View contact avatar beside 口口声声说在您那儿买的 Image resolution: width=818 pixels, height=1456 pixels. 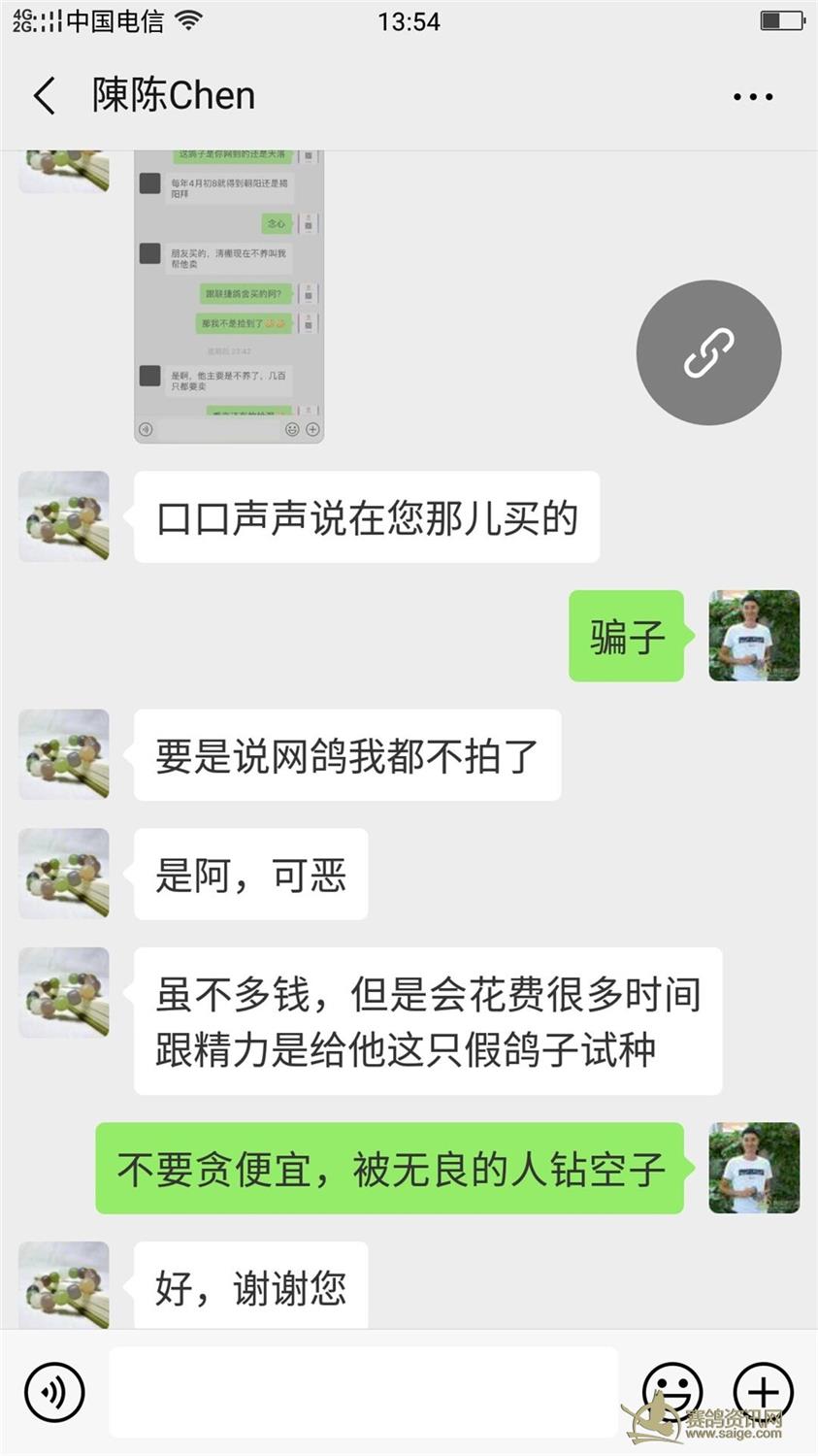point(64,516)
